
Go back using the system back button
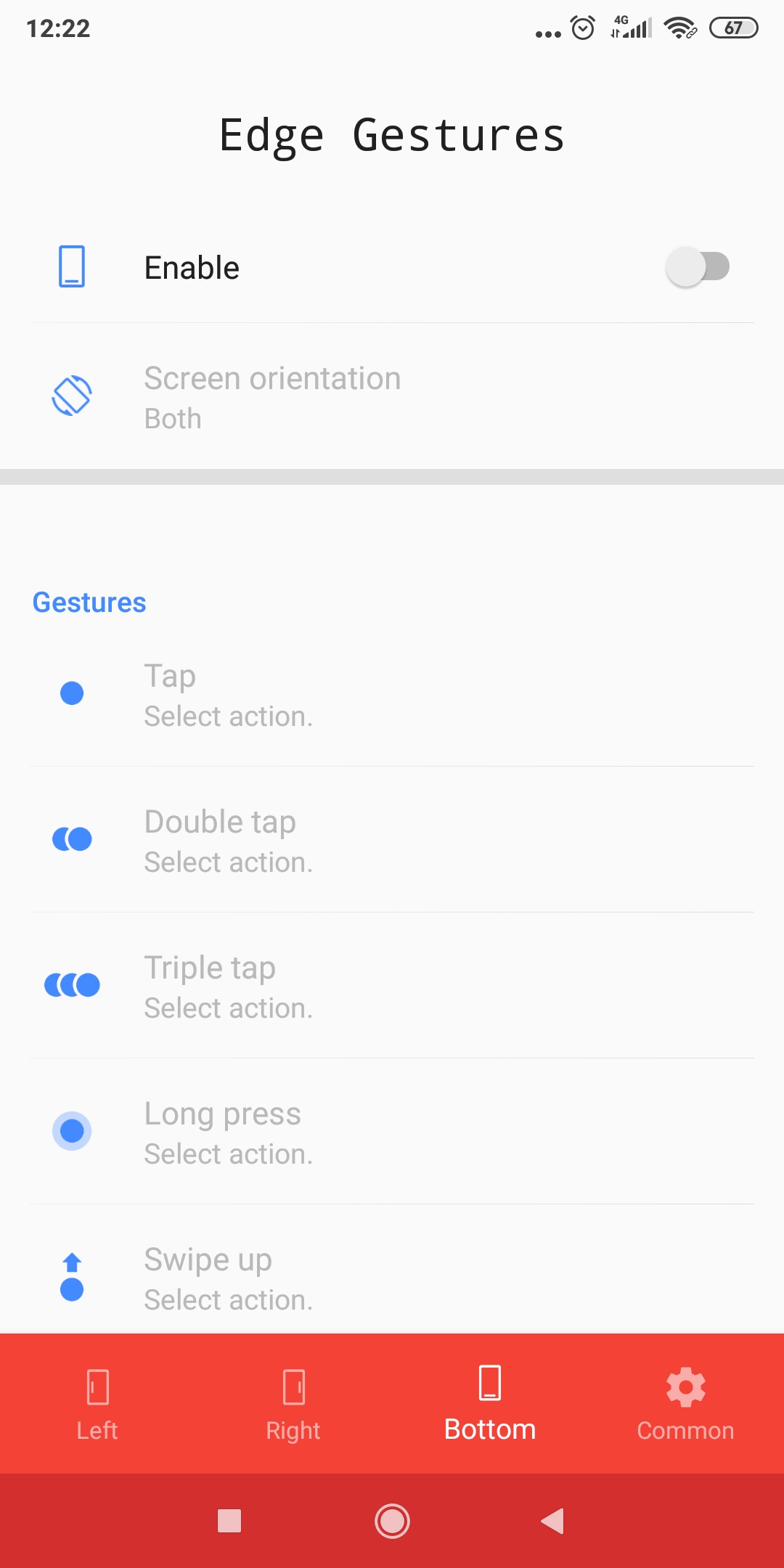pyautogui.click(x=553, y=1521)
